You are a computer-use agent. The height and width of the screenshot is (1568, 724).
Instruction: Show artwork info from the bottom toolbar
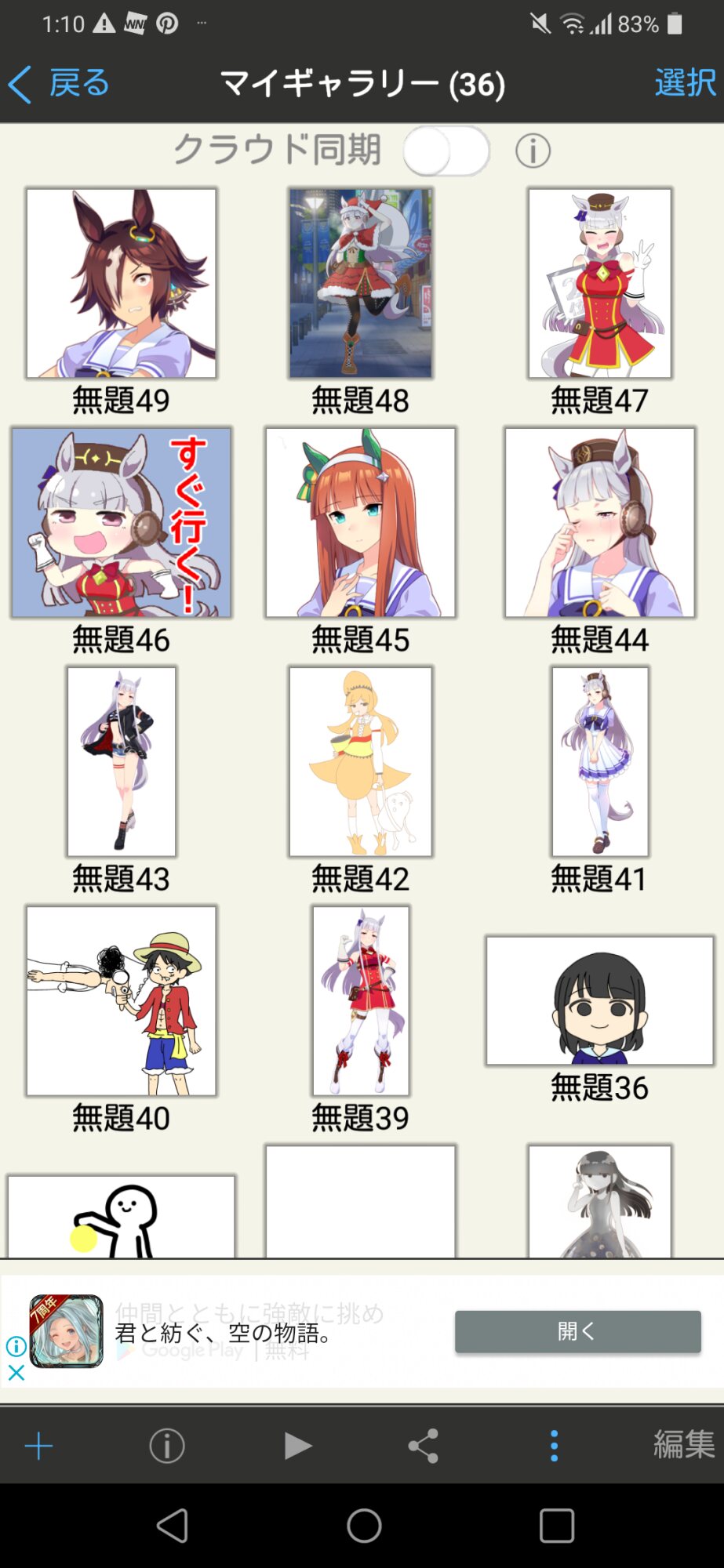pyautogui.click(x=167, y=1446)
